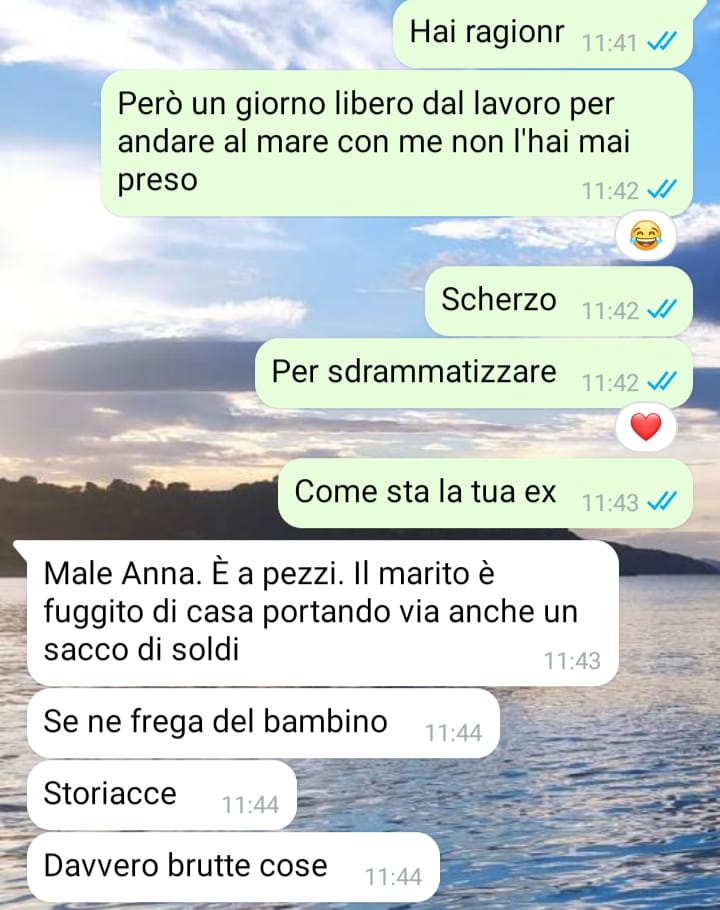The width and height of the screenshot is (720, 910).
Task: Open the laughing emoji reaction details
Action: click(x=646, y=237)
